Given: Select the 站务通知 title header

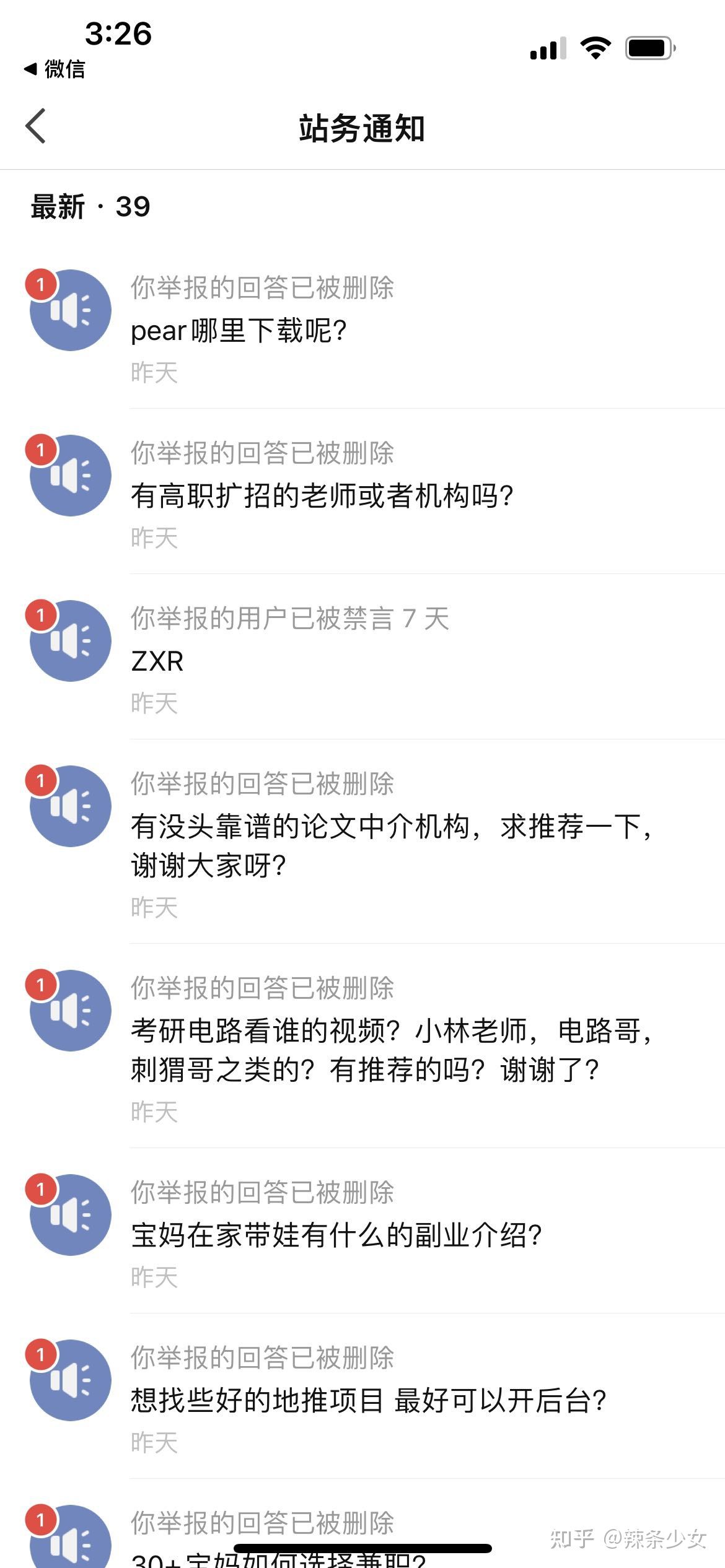Looking at the screenshot, I should (x=362, y=126).
